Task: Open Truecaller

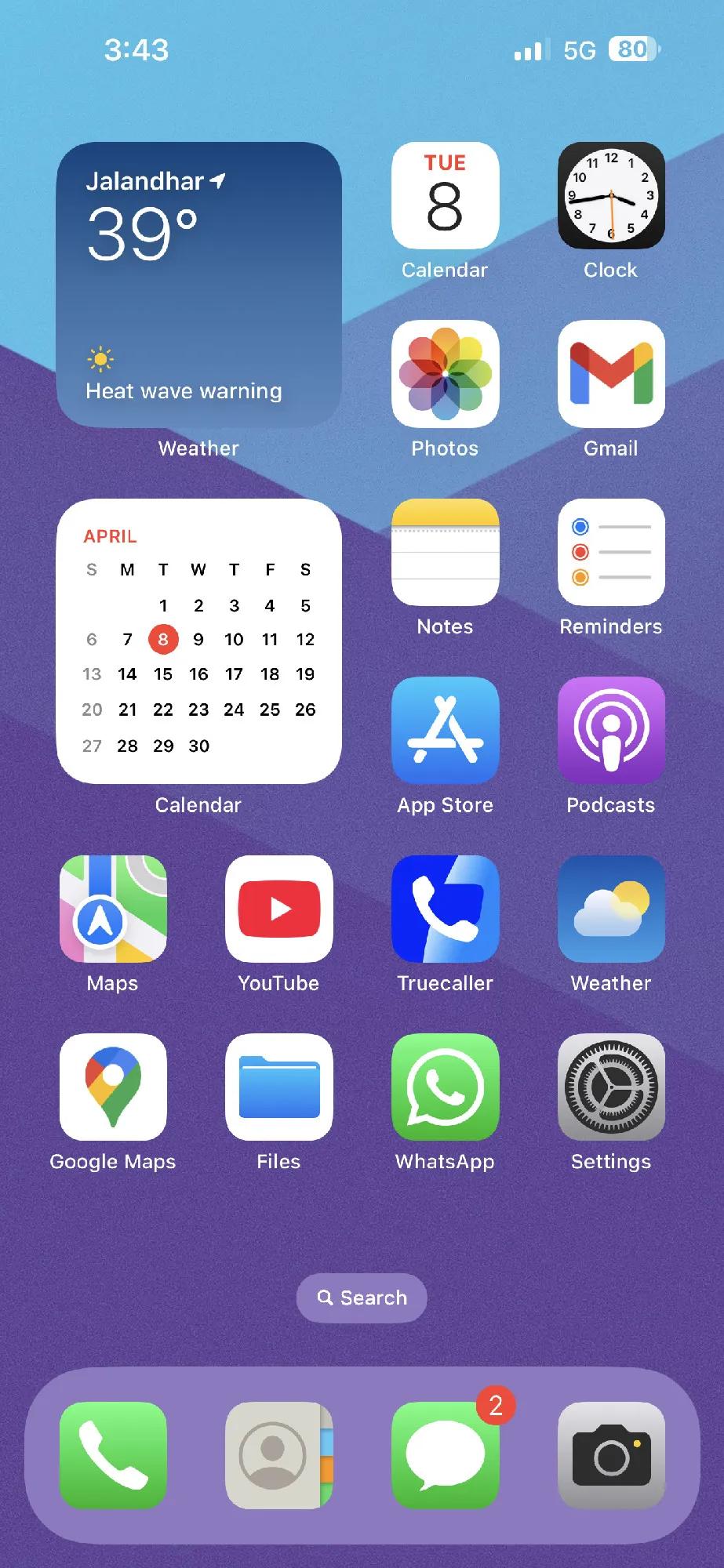Action: point(445,909)
